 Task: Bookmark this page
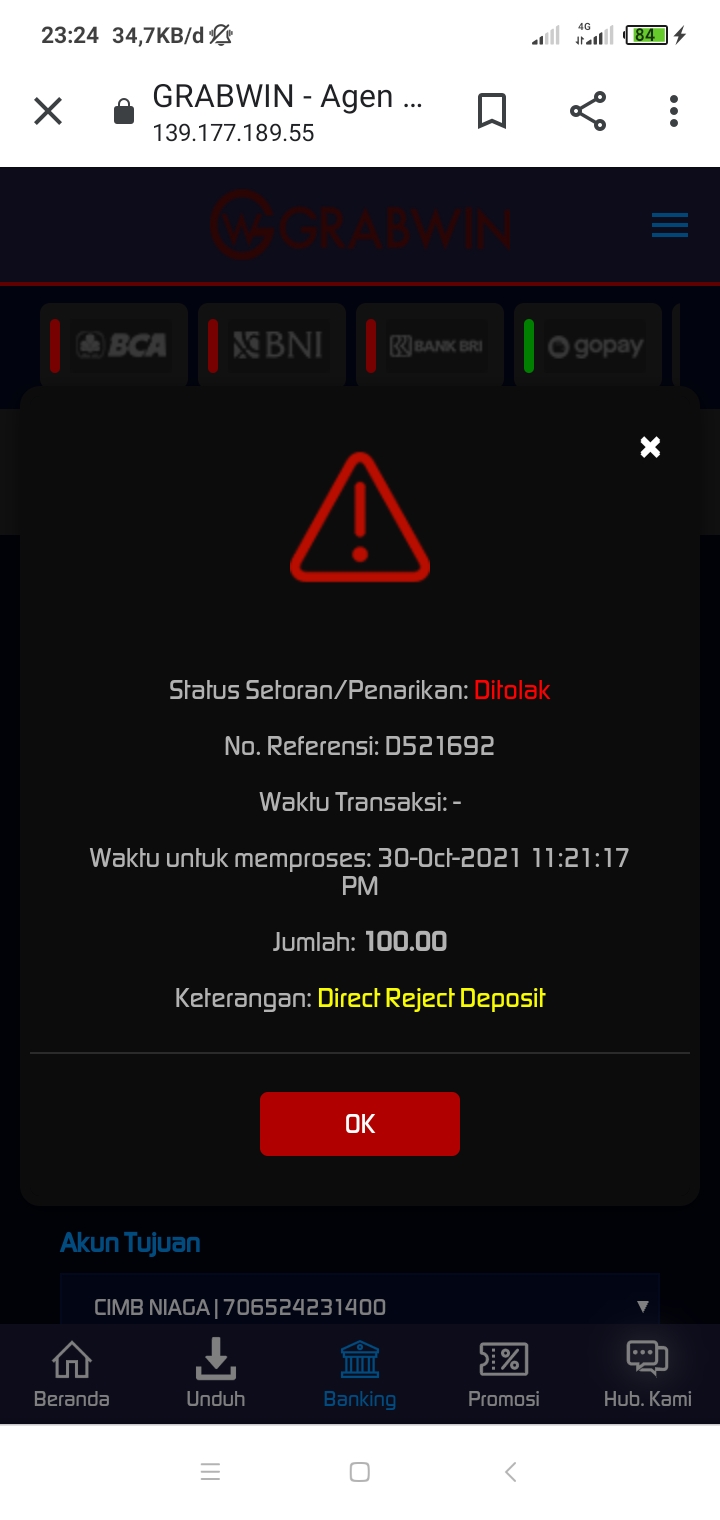[492, 111]
